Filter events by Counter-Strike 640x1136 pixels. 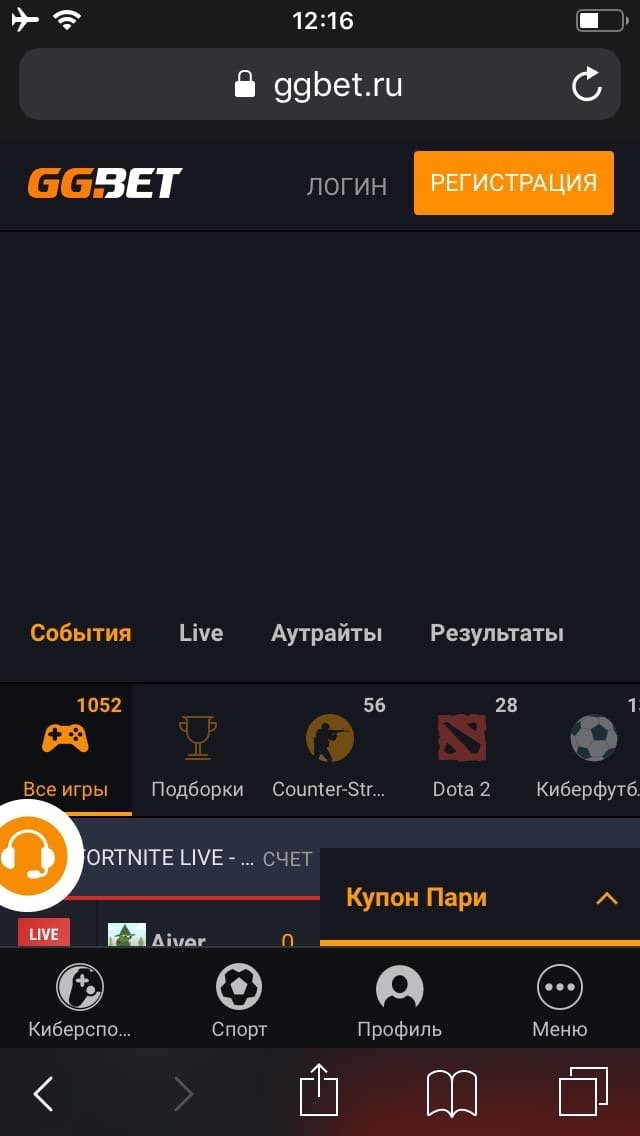(x=329, y=756)
